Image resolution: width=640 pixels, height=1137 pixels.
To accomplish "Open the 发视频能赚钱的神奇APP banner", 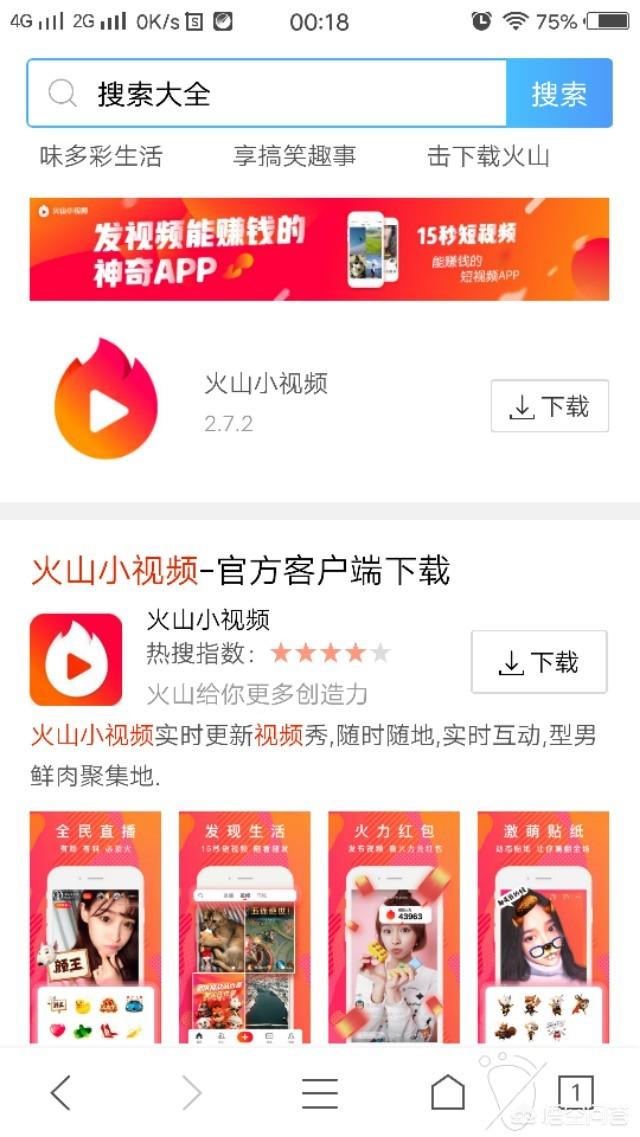I will pyautogui.click(x=319, y=249).
